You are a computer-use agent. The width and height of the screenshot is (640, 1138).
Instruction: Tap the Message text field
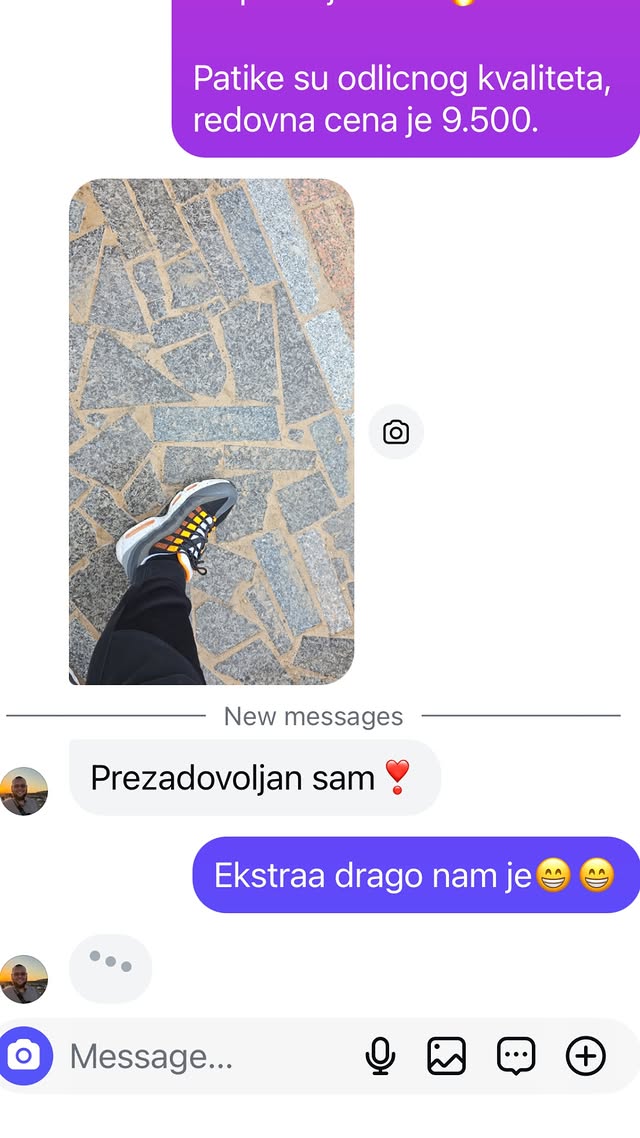click(x=200, y=1056)
